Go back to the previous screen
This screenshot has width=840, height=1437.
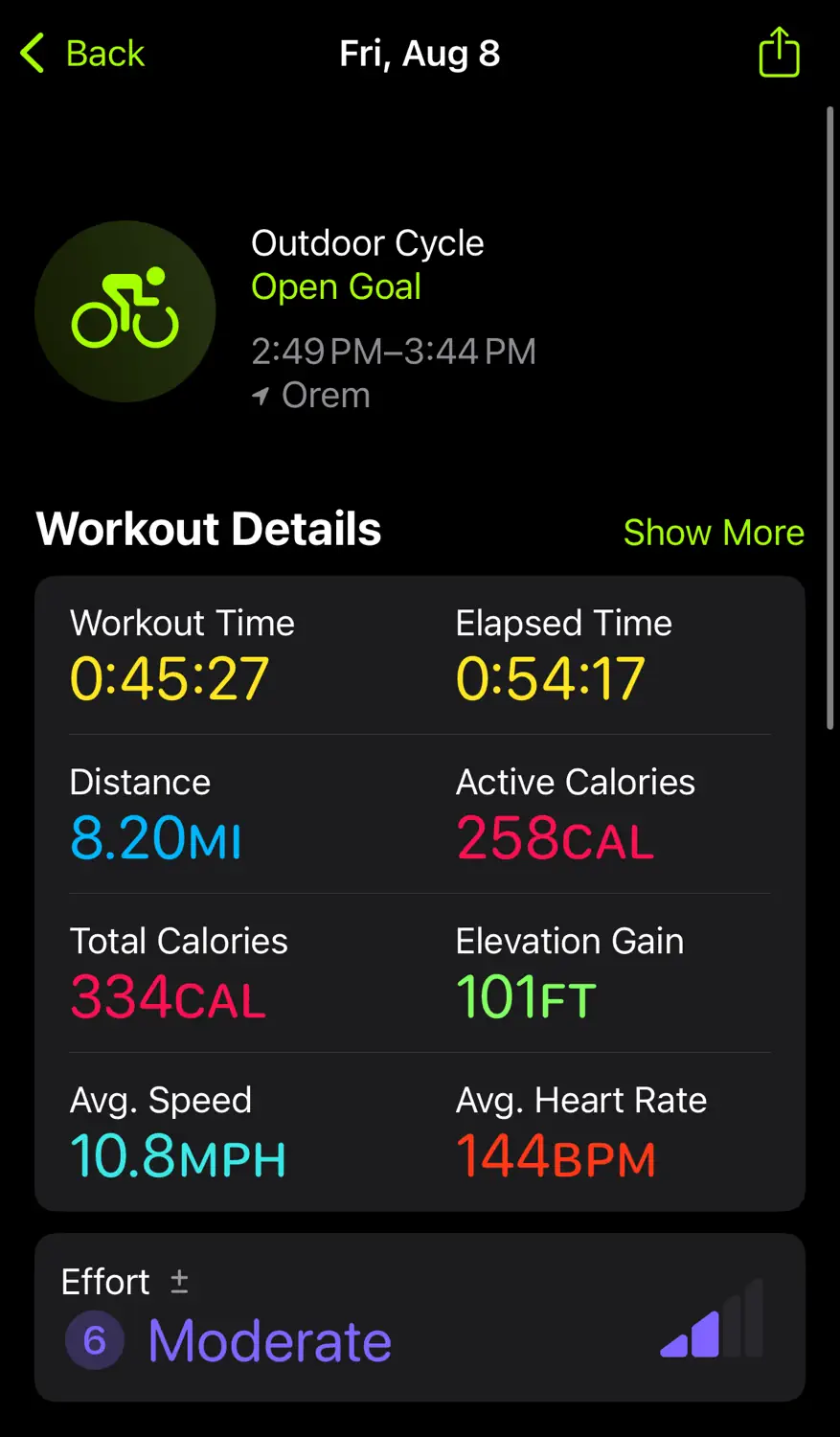(x=82, y=54)
